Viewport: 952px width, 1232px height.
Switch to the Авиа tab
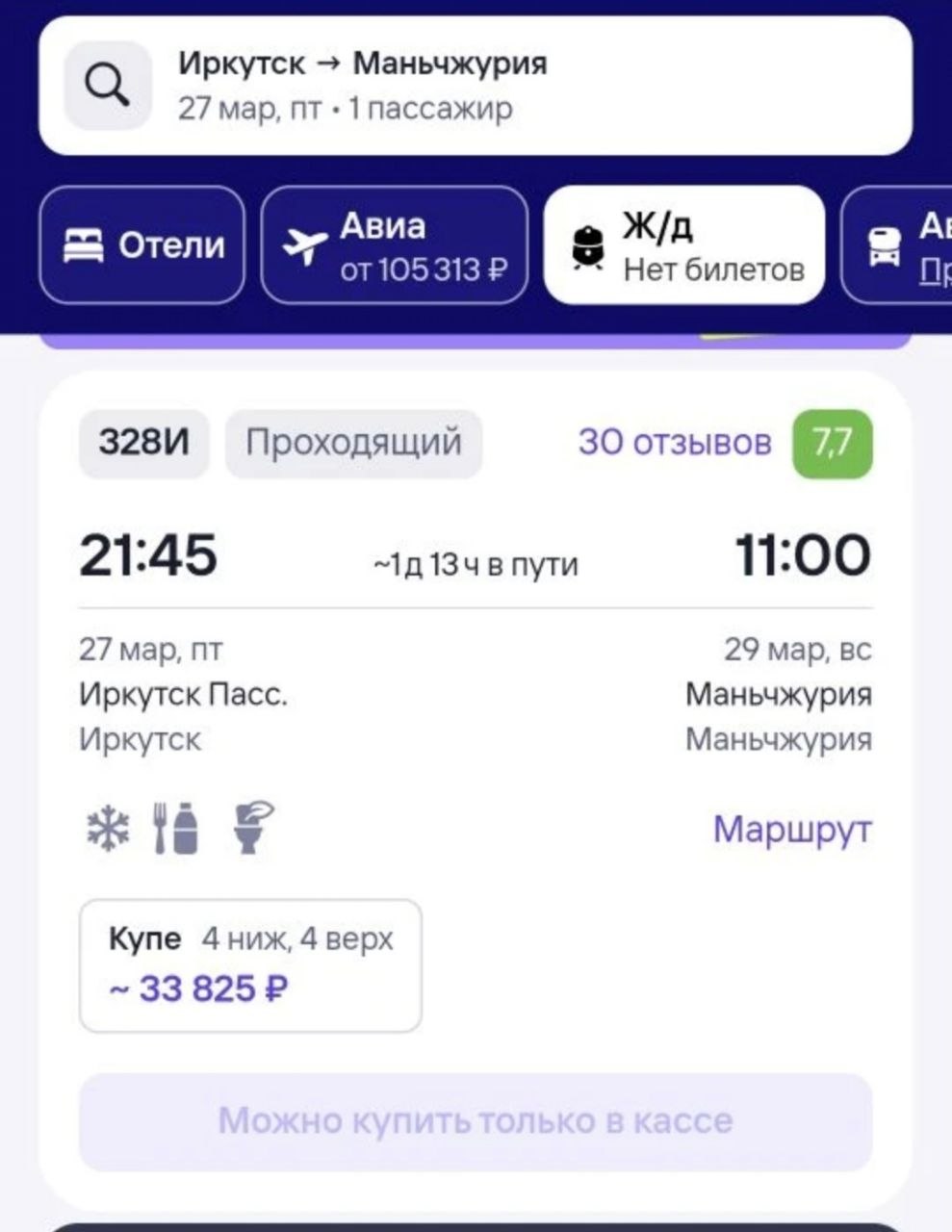[395, 245]
